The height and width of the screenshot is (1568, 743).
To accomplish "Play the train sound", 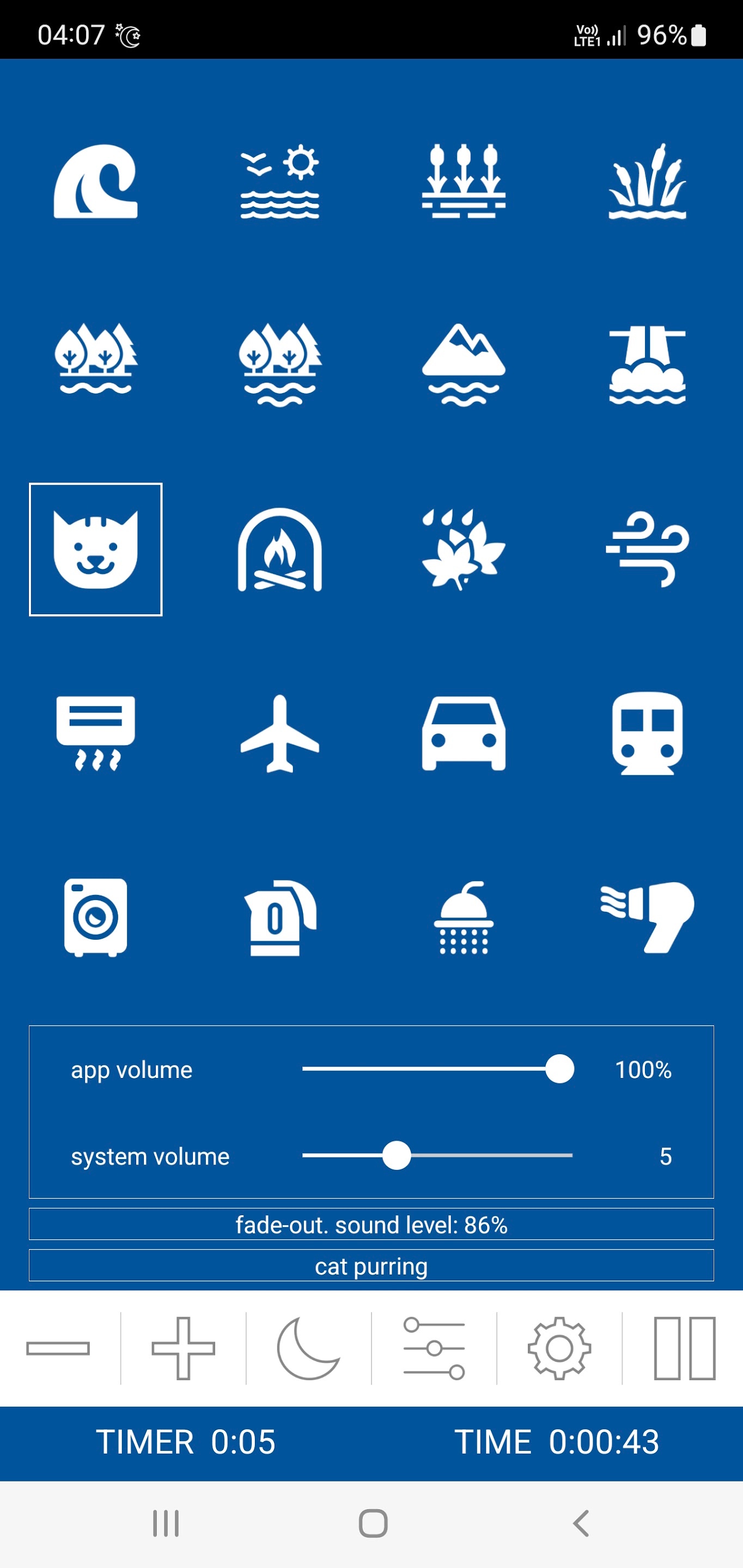I will tap(647, 733).
